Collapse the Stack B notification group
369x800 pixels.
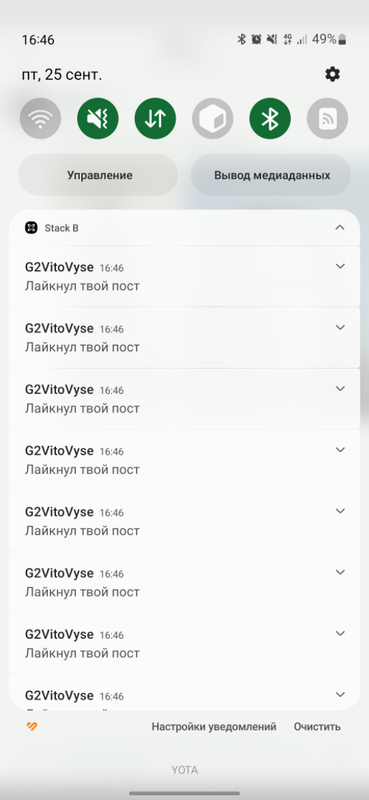point(340,228)
